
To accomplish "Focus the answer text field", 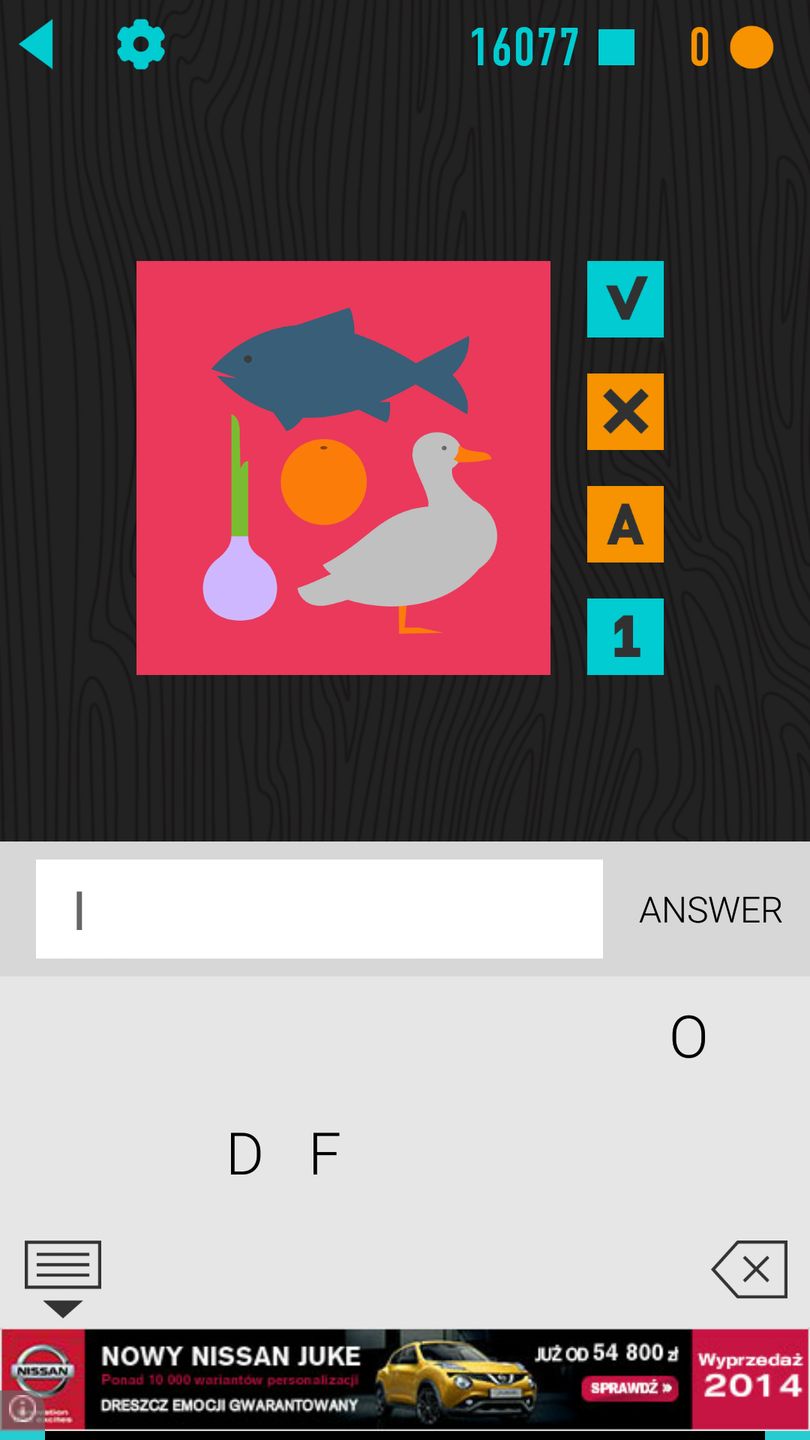I will pos(319,909).
